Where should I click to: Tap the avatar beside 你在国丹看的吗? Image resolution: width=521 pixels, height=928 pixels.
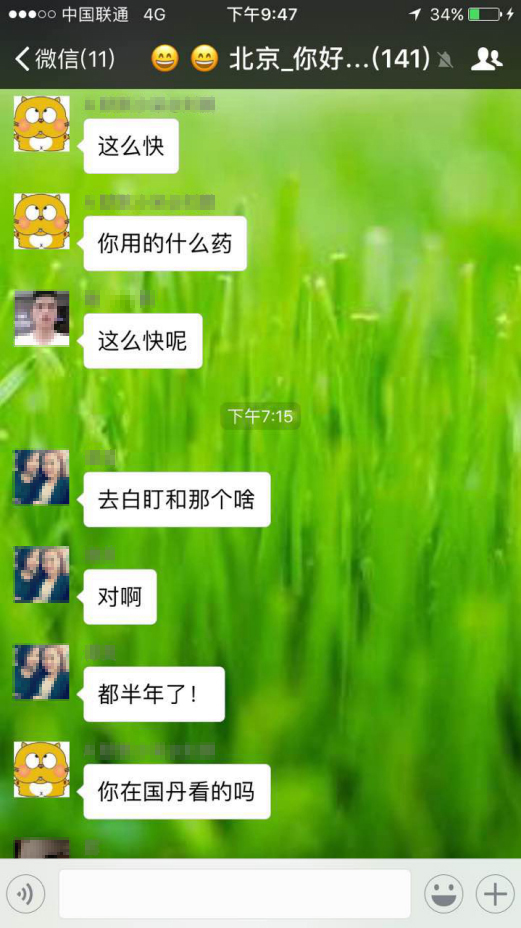click(x=41, y=769)
